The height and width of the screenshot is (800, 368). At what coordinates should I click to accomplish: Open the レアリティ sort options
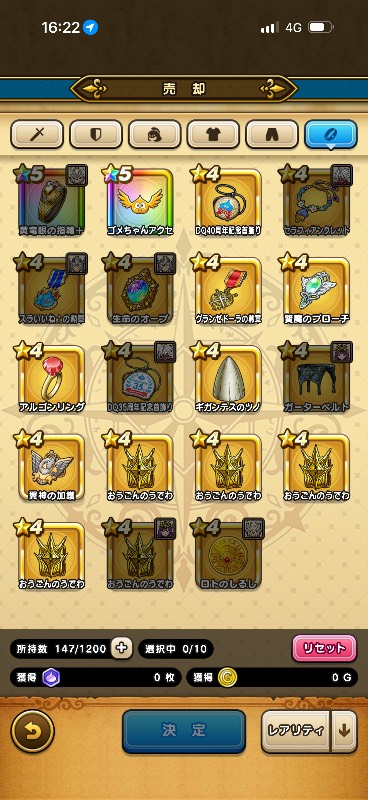click(x=296, y=731)
